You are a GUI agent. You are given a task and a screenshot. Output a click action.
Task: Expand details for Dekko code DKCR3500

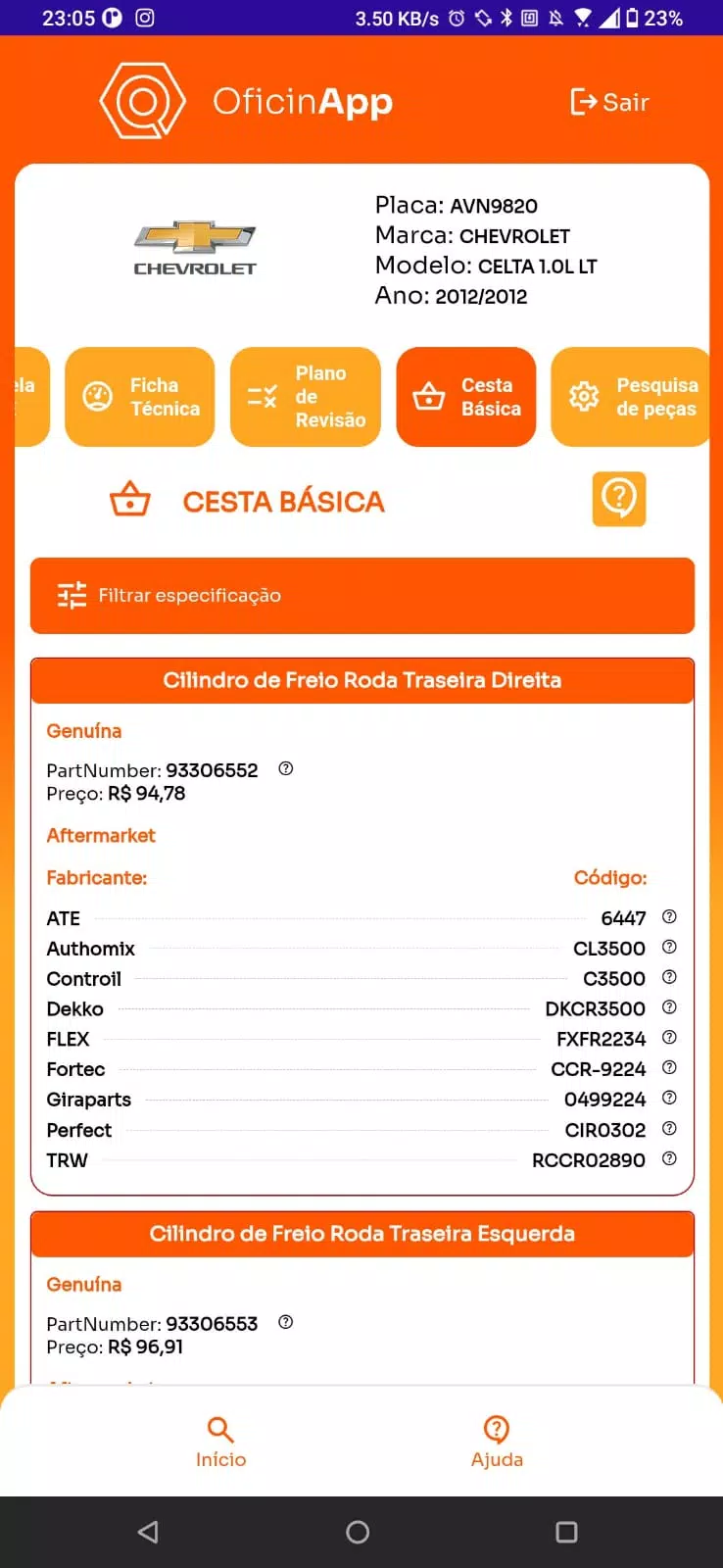click(669, 1007)
